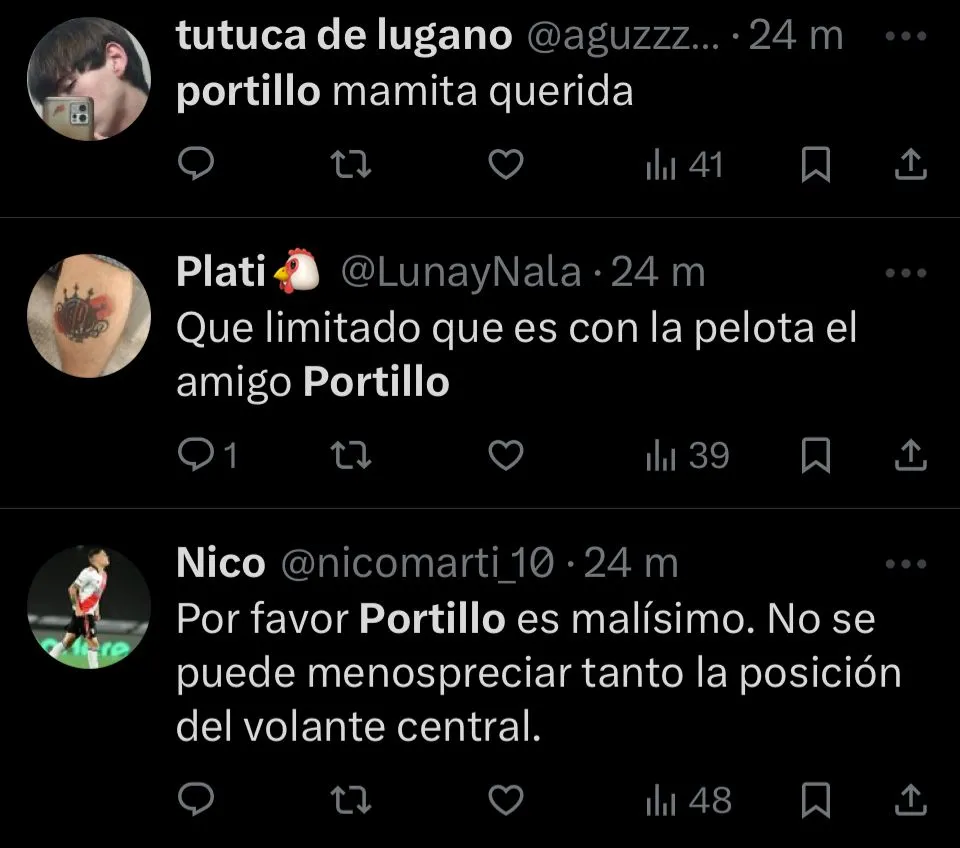Like Nico's tweet about Portillo

pos(506,799)
